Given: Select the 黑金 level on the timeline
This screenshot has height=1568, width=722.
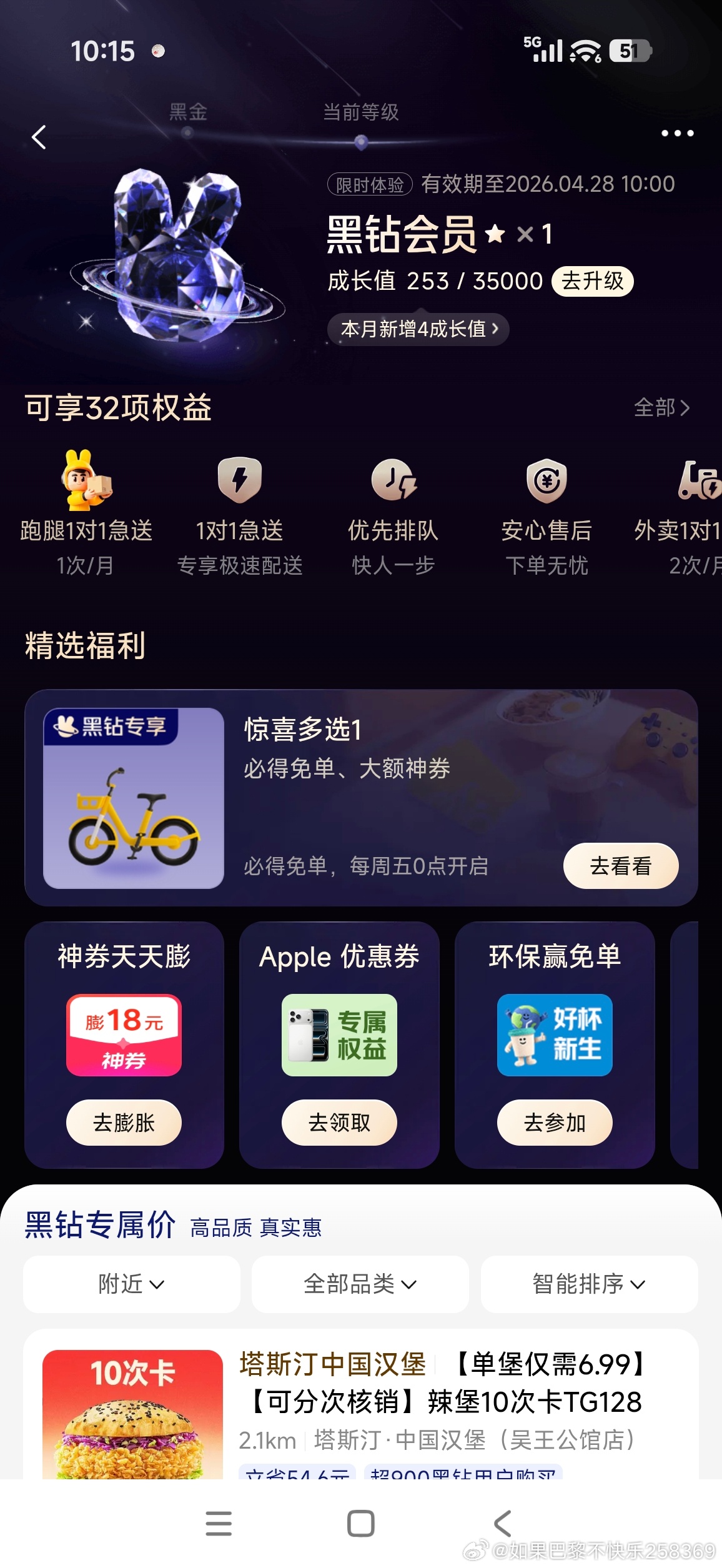Looking at the screenshot, I should tap(187, 121).
